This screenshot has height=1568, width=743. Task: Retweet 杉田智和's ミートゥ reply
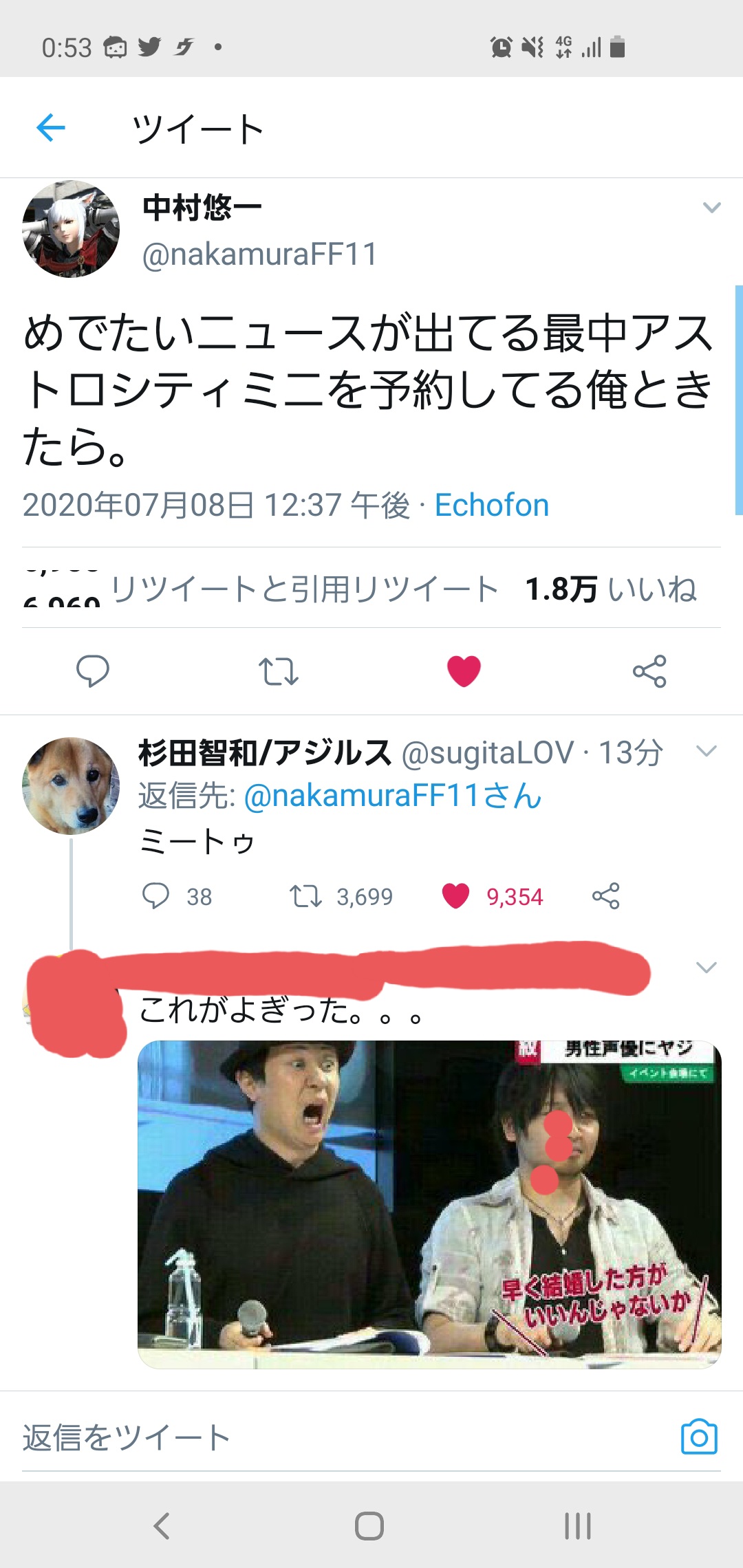coord(305,896)
